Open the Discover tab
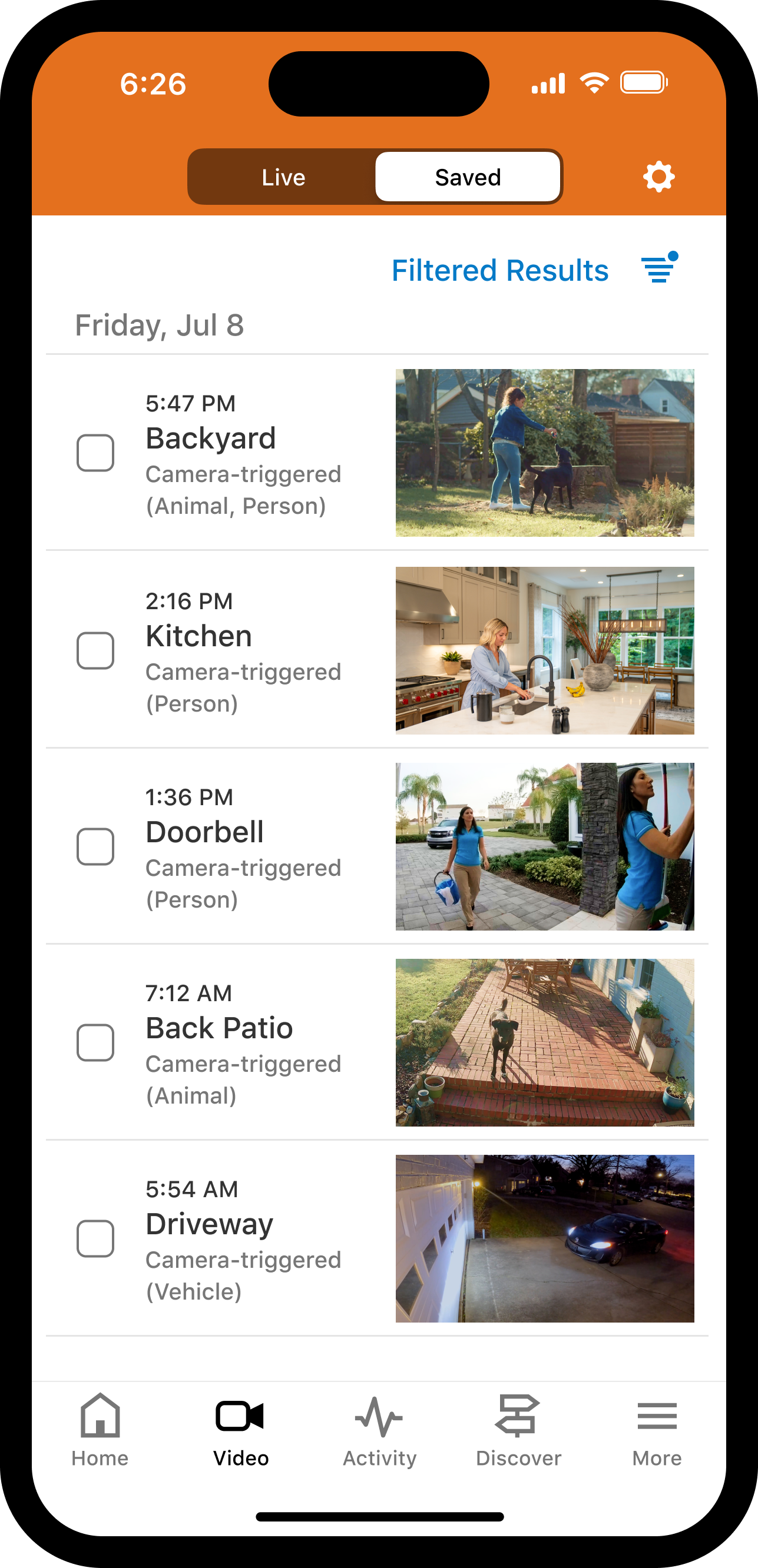 [x=518, y=1430]
